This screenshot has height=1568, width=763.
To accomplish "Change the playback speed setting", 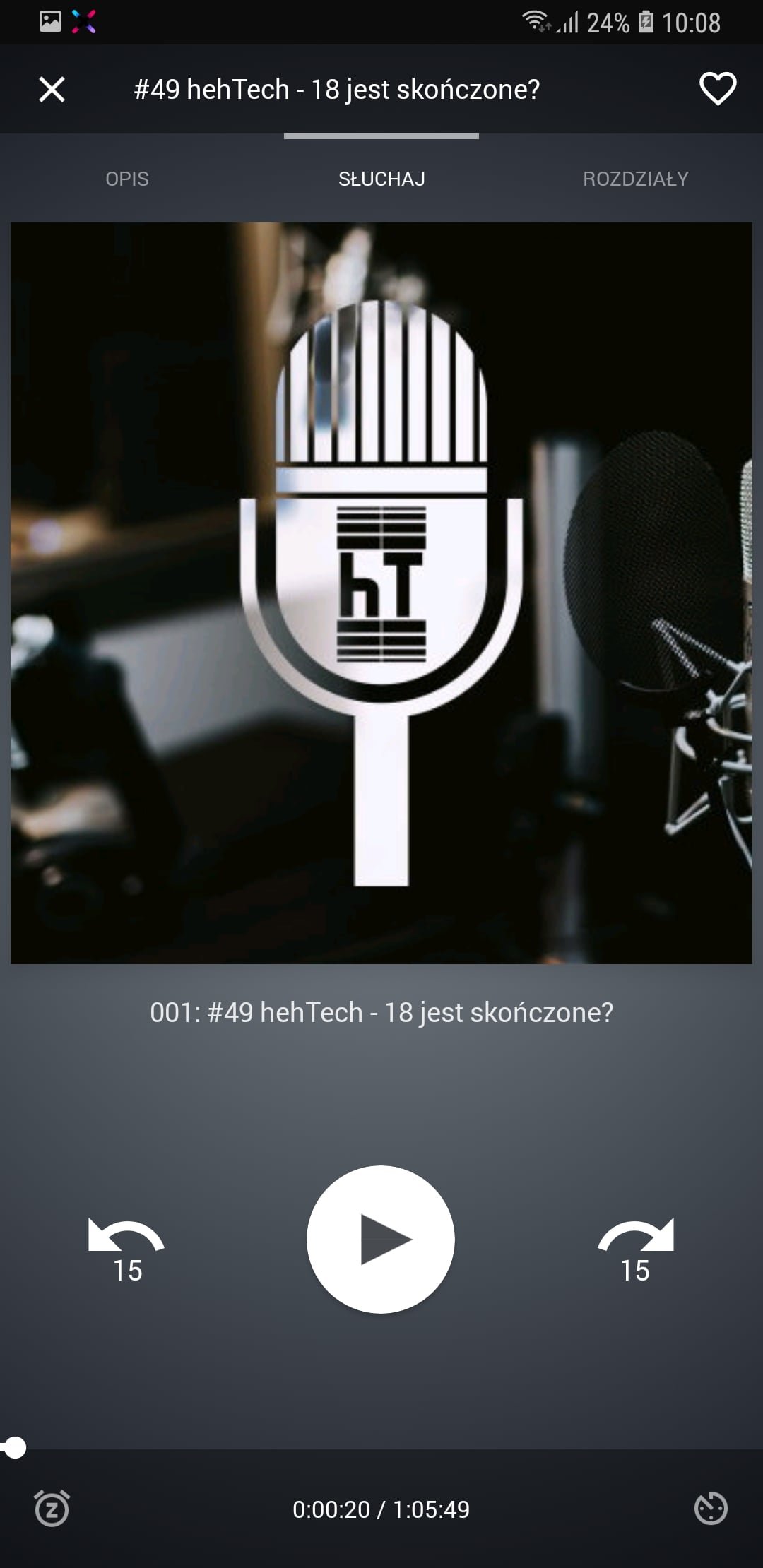I will (711, 1508).
